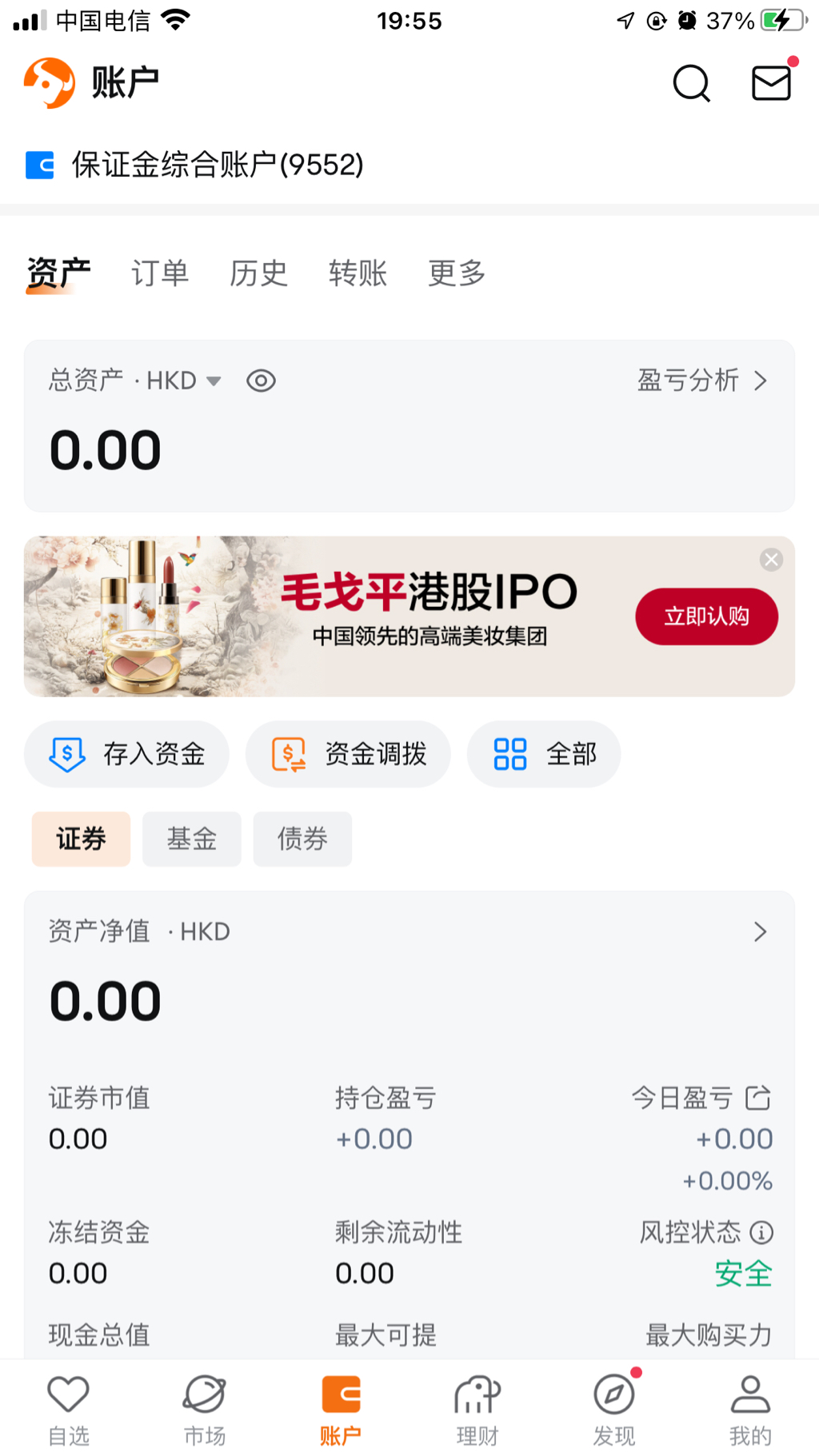Screen dimensions: 819x1456
Task: Tap 立即认购 on the 毛戈平 IPO banner
Action: click(706, 616)
